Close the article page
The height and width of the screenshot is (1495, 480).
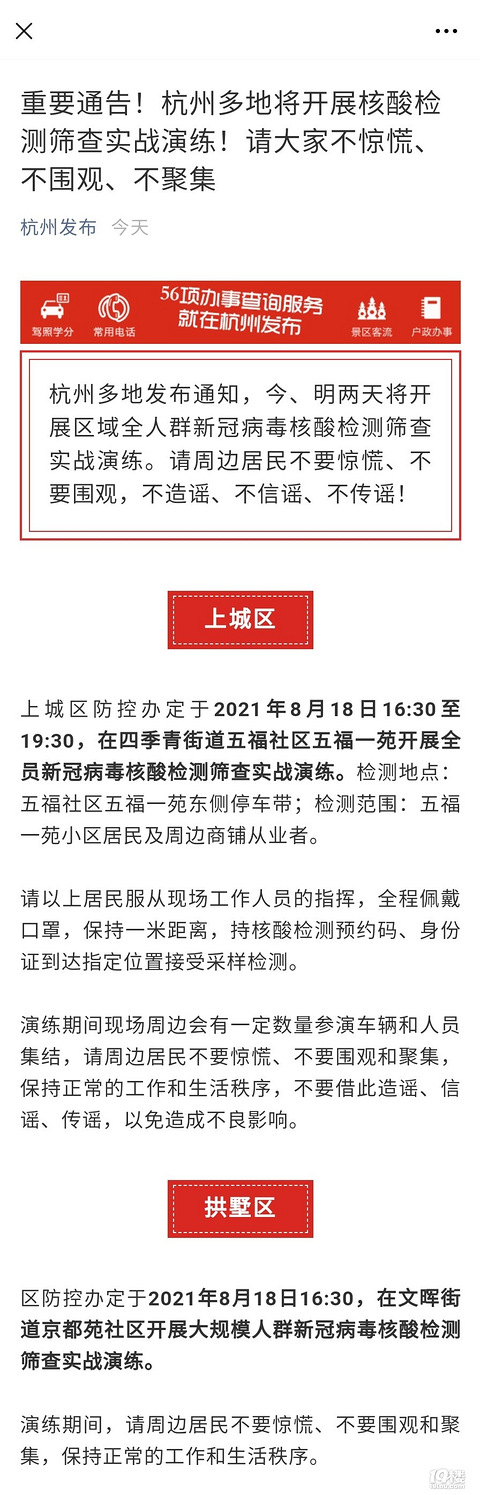(24, 31)
